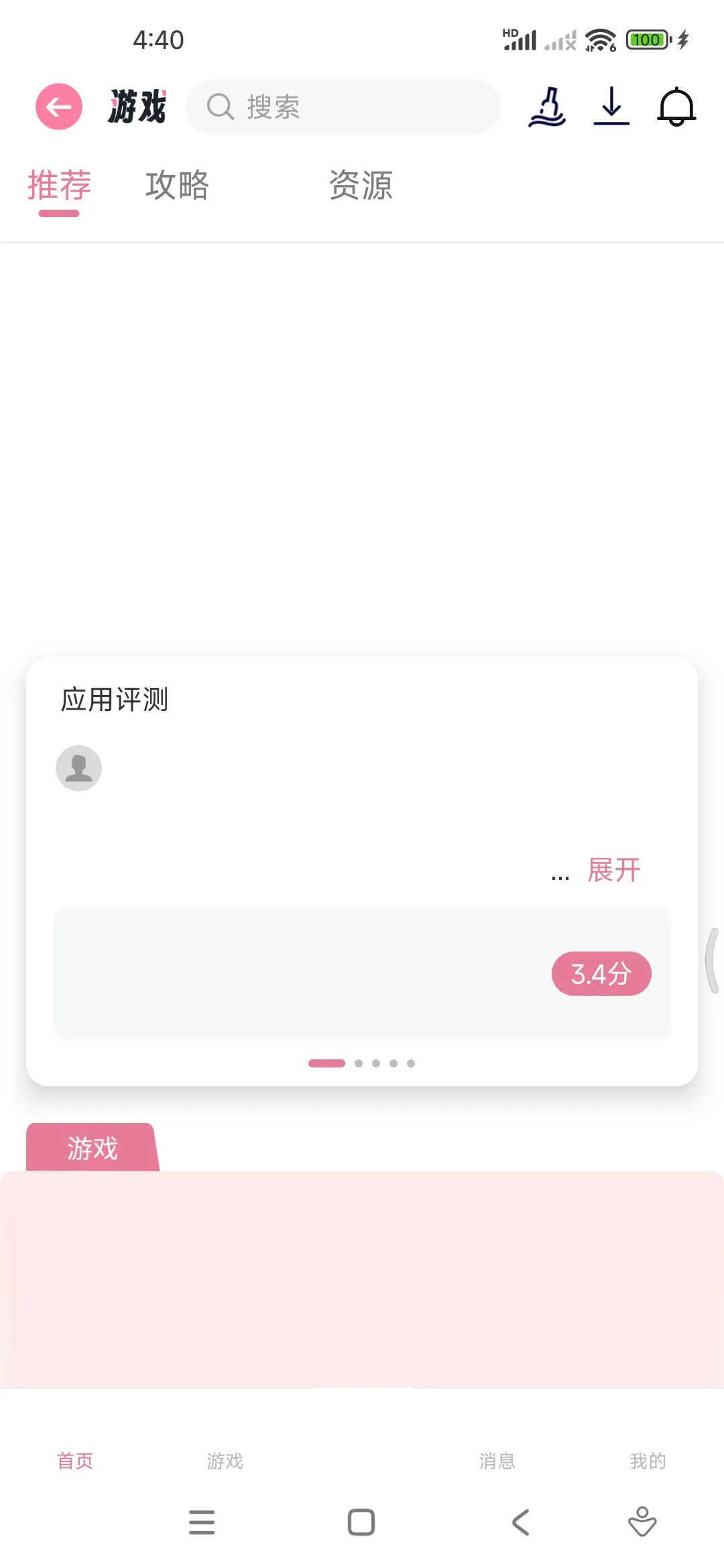Select the 游戏 icon in bottom navigation

click(225, 1461)
